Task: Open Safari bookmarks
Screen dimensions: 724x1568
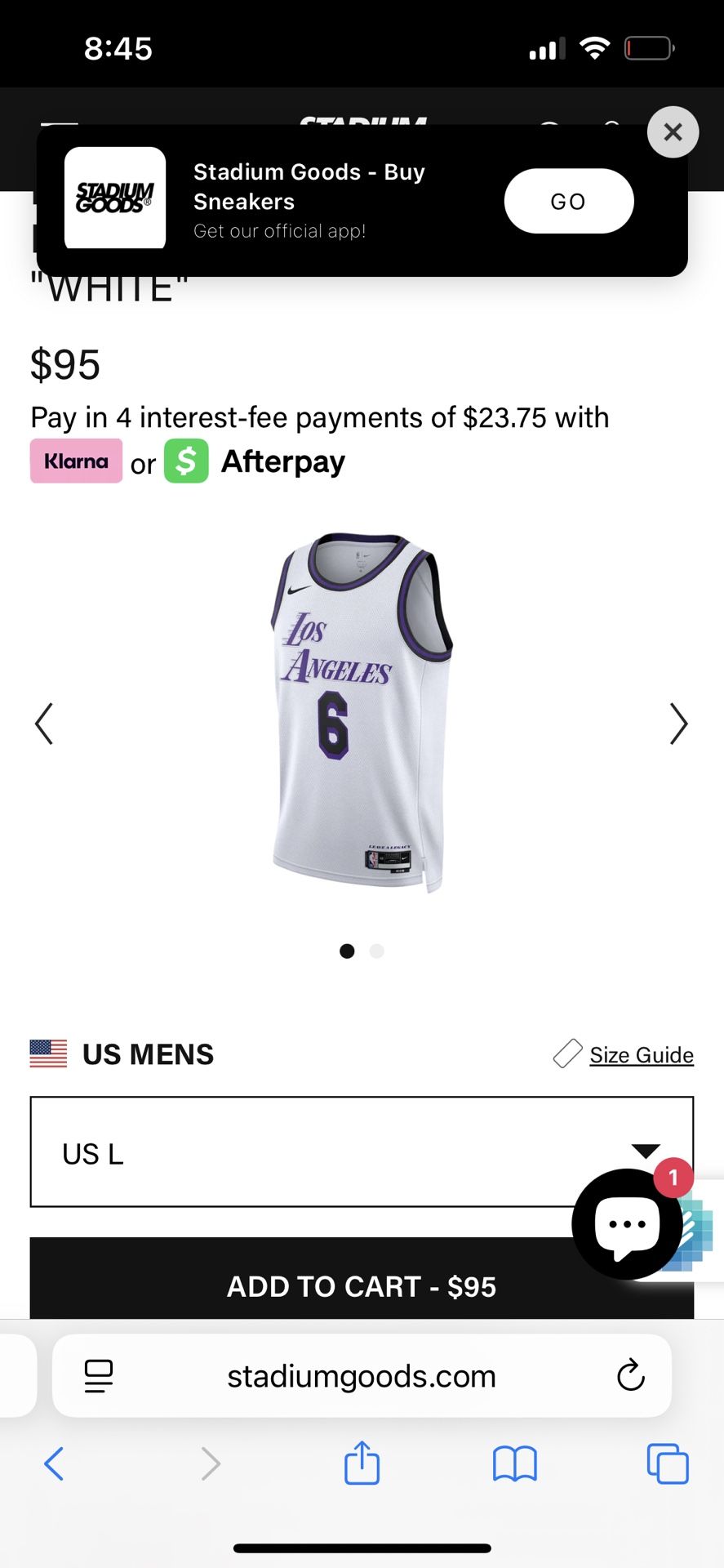Action: (514, 1463)
